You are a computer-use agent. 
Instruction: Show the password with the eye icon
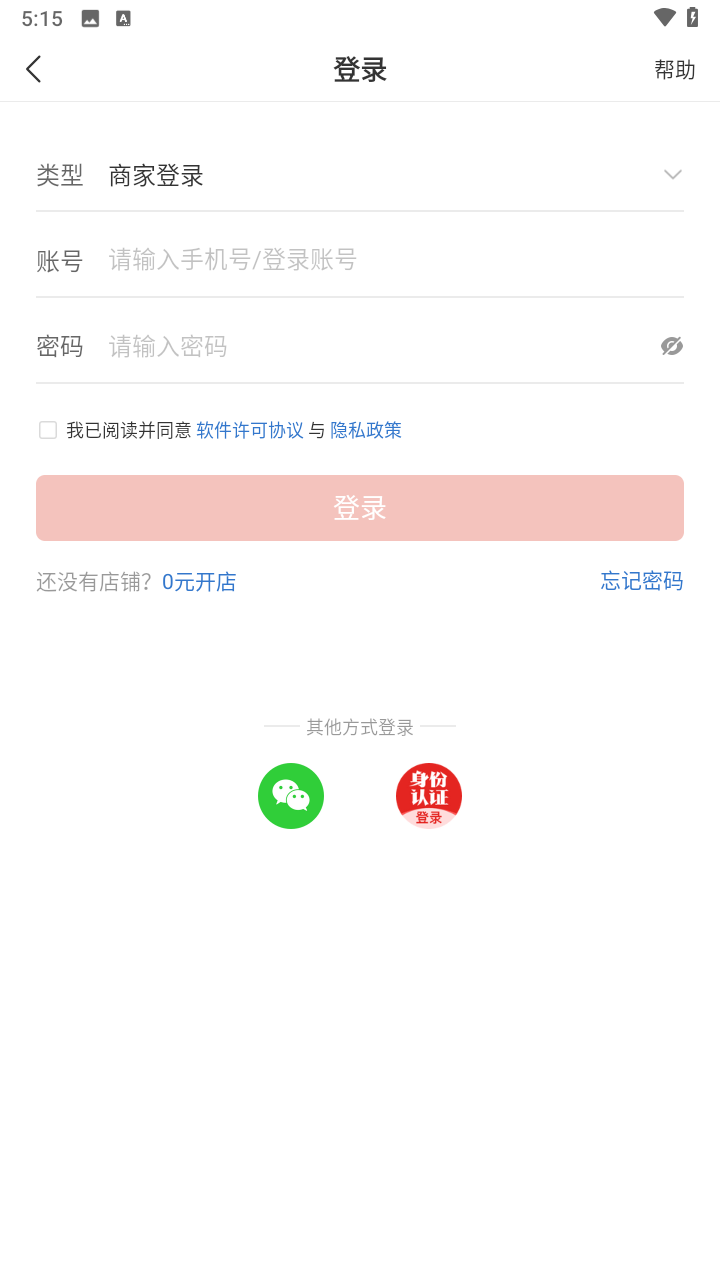tap(671, 346)
